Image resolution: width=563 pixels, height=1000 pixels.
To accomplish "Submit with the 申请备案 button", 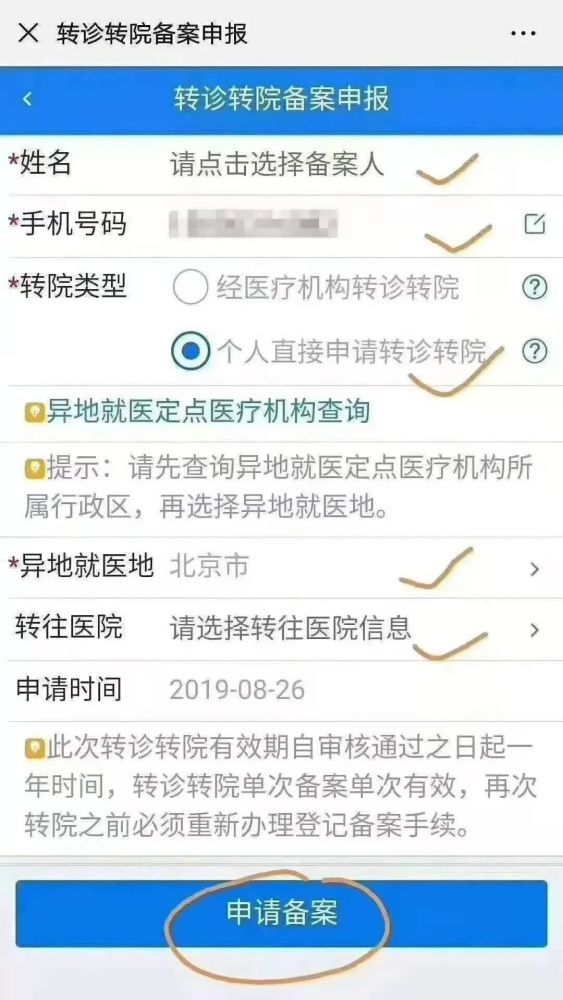I will [x=281, y=913].
